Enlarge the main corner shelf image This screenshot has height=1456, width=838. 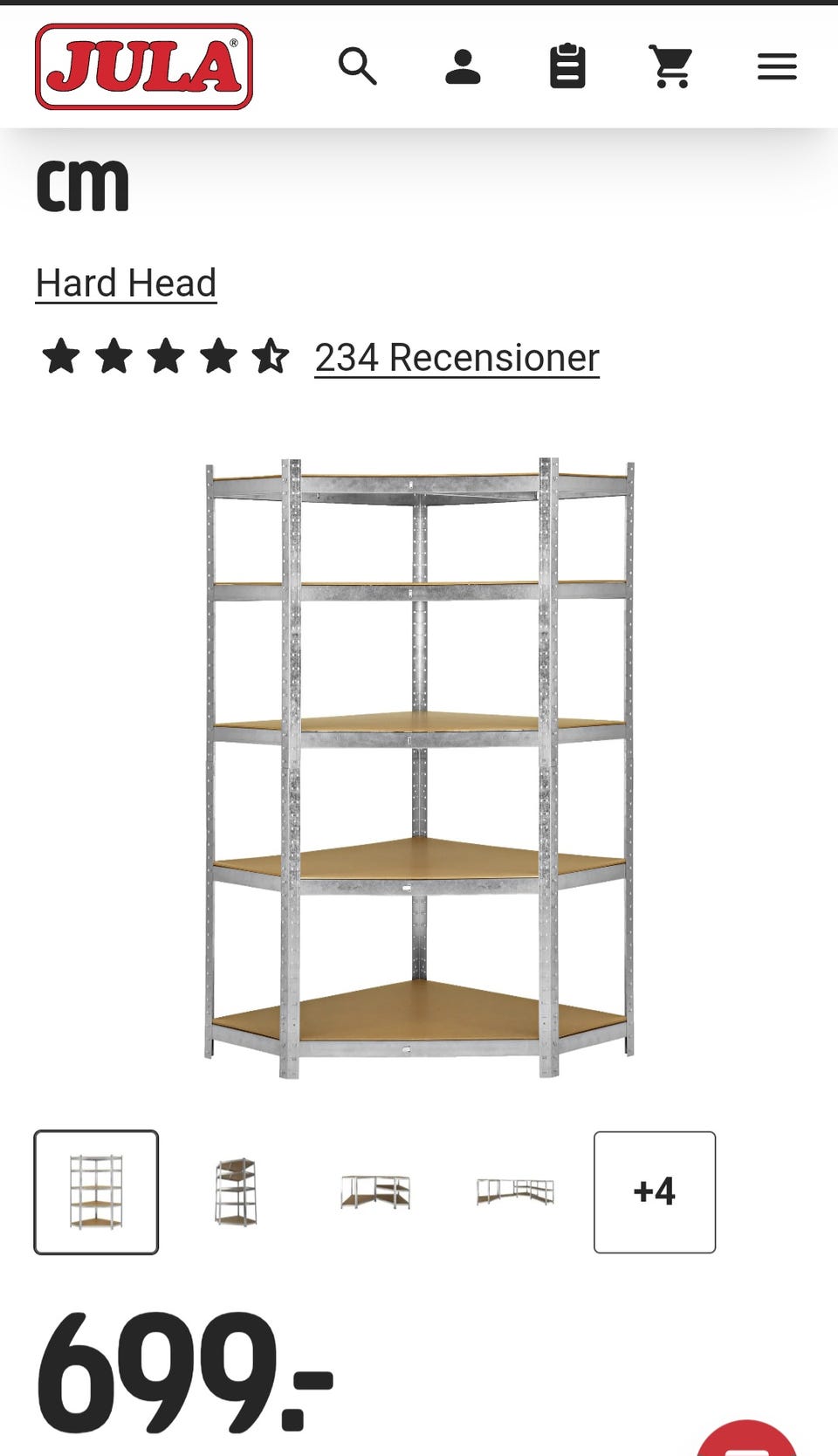click(419, 768)
